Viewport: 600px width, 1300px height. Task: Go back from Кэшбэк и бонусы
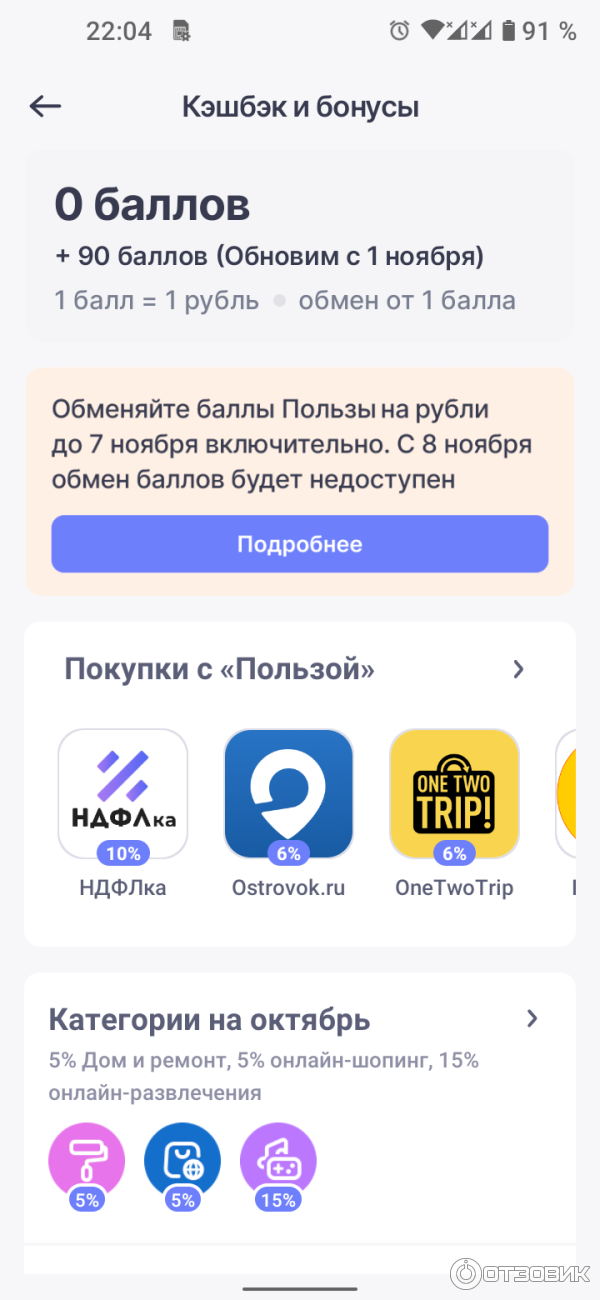coord(46,107)
